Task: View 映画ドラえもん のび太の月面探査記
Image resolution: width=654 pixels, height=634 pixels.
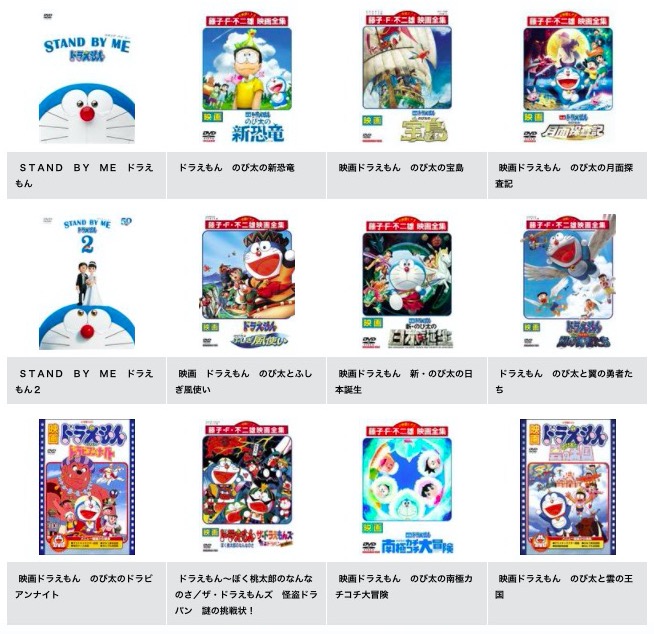Action: (x=567, y=75)
